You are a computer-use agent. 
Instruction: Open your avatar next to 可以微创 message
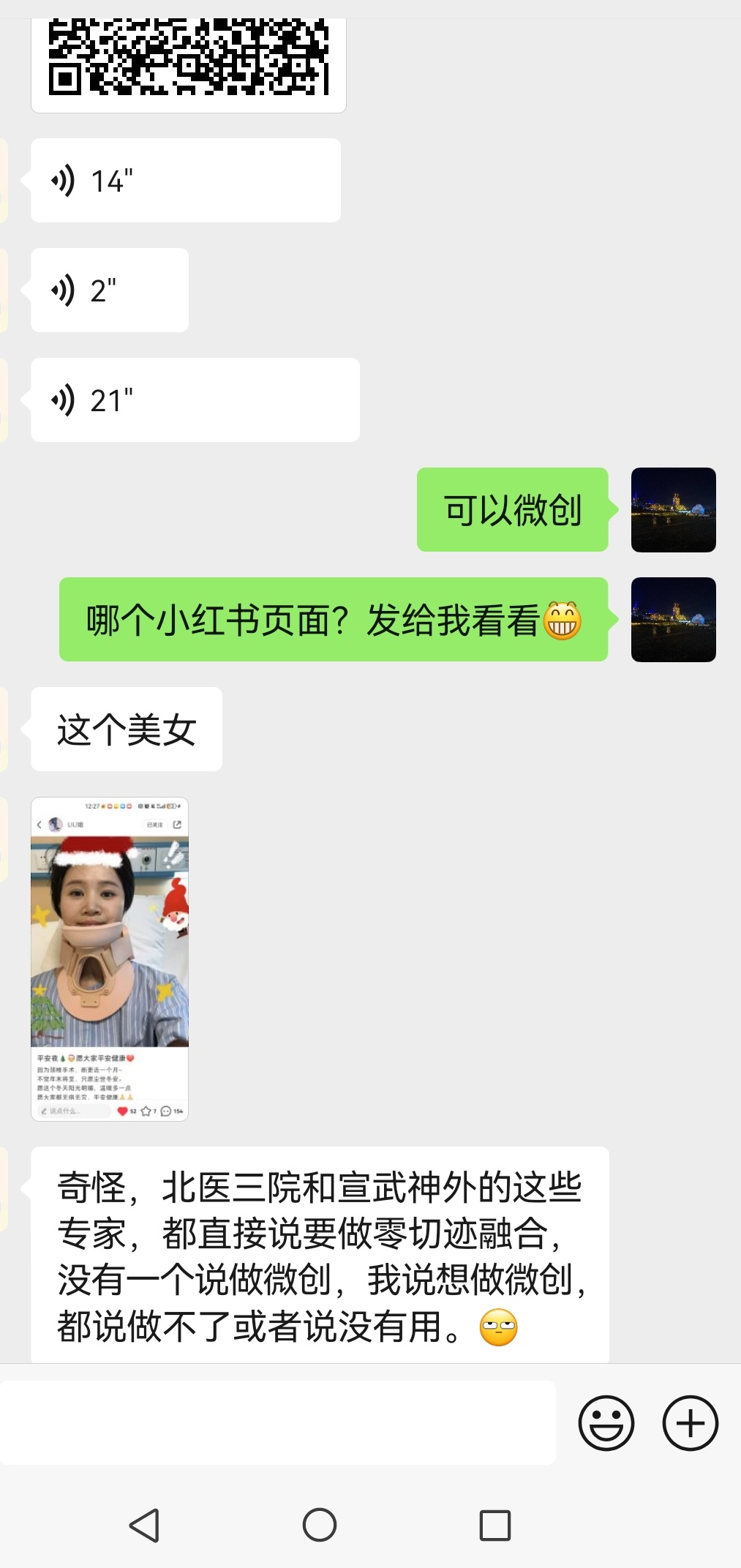coord(673,510)
